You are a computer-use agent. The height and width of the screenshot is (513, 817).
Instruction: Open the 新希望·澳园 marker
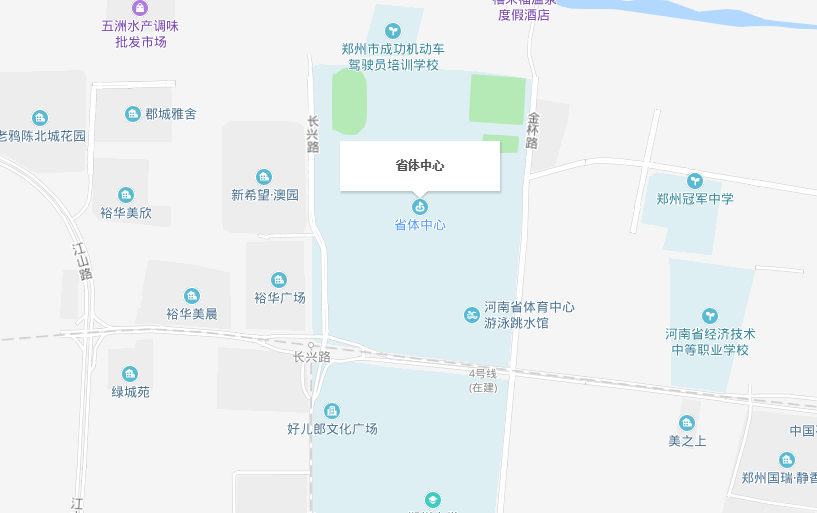point(264,177)
